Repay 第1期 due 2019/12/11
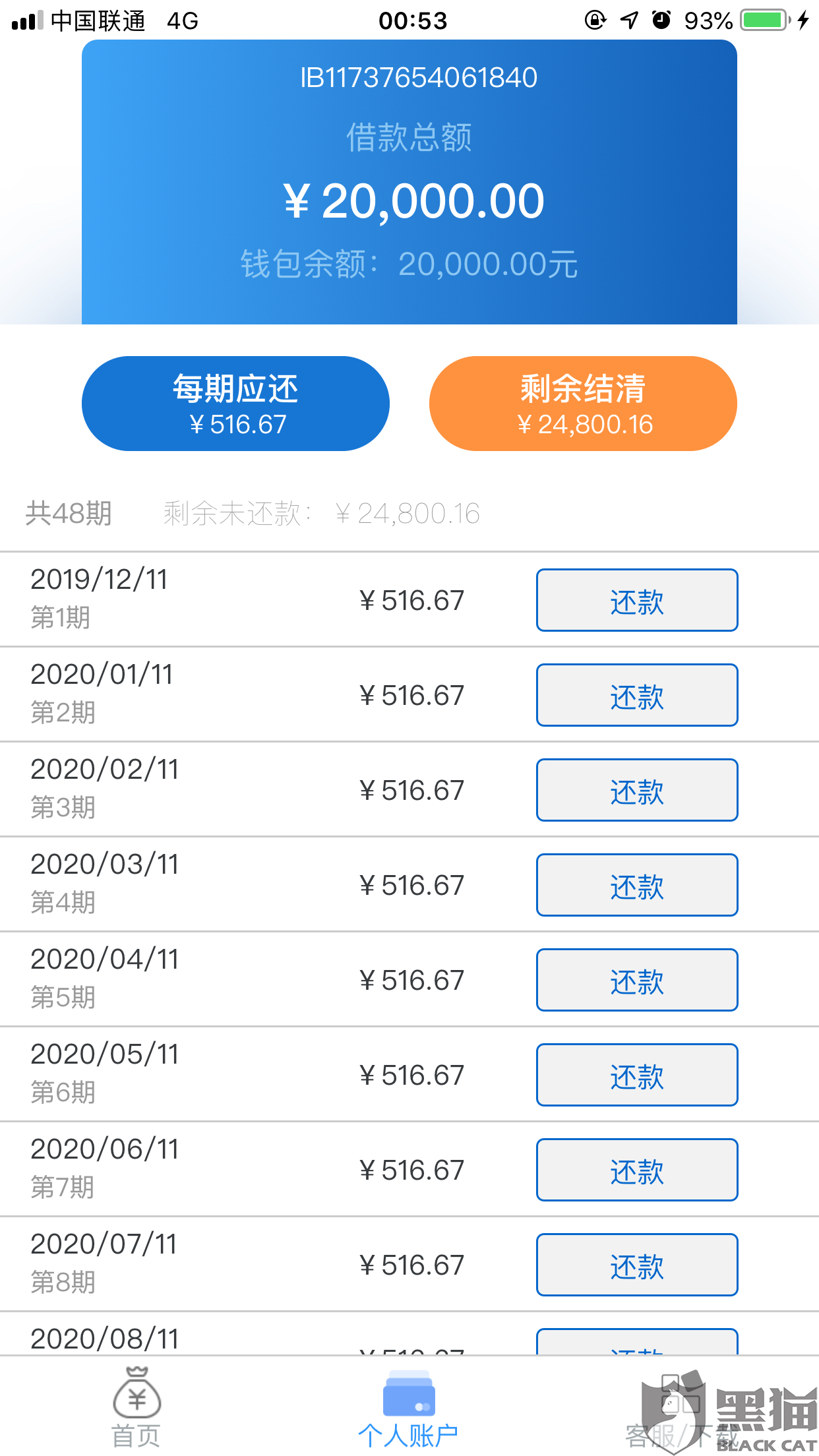 (636, 600)
